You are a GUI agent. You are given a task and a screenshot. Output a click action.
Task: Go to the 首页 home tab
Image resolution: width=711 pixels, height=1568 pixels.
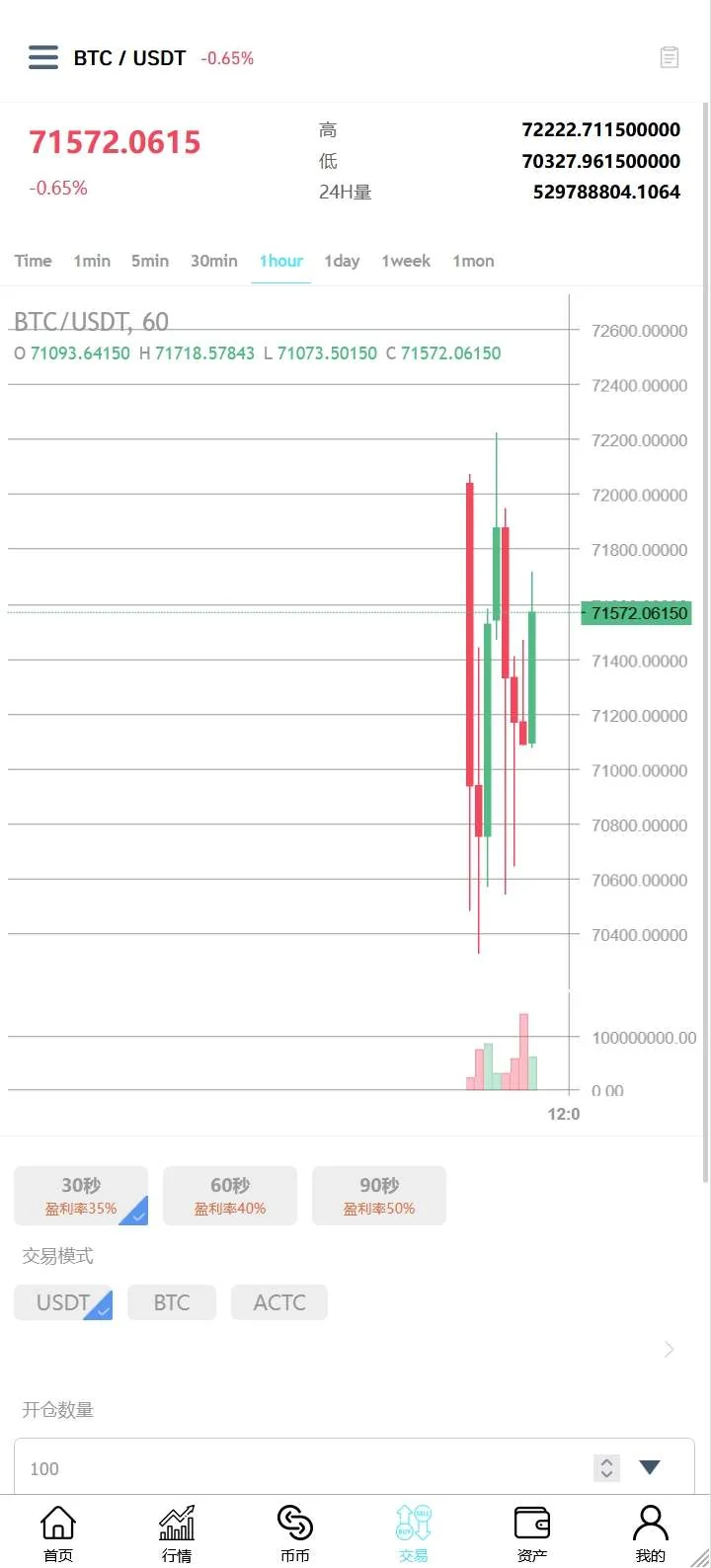point(58,1532)
